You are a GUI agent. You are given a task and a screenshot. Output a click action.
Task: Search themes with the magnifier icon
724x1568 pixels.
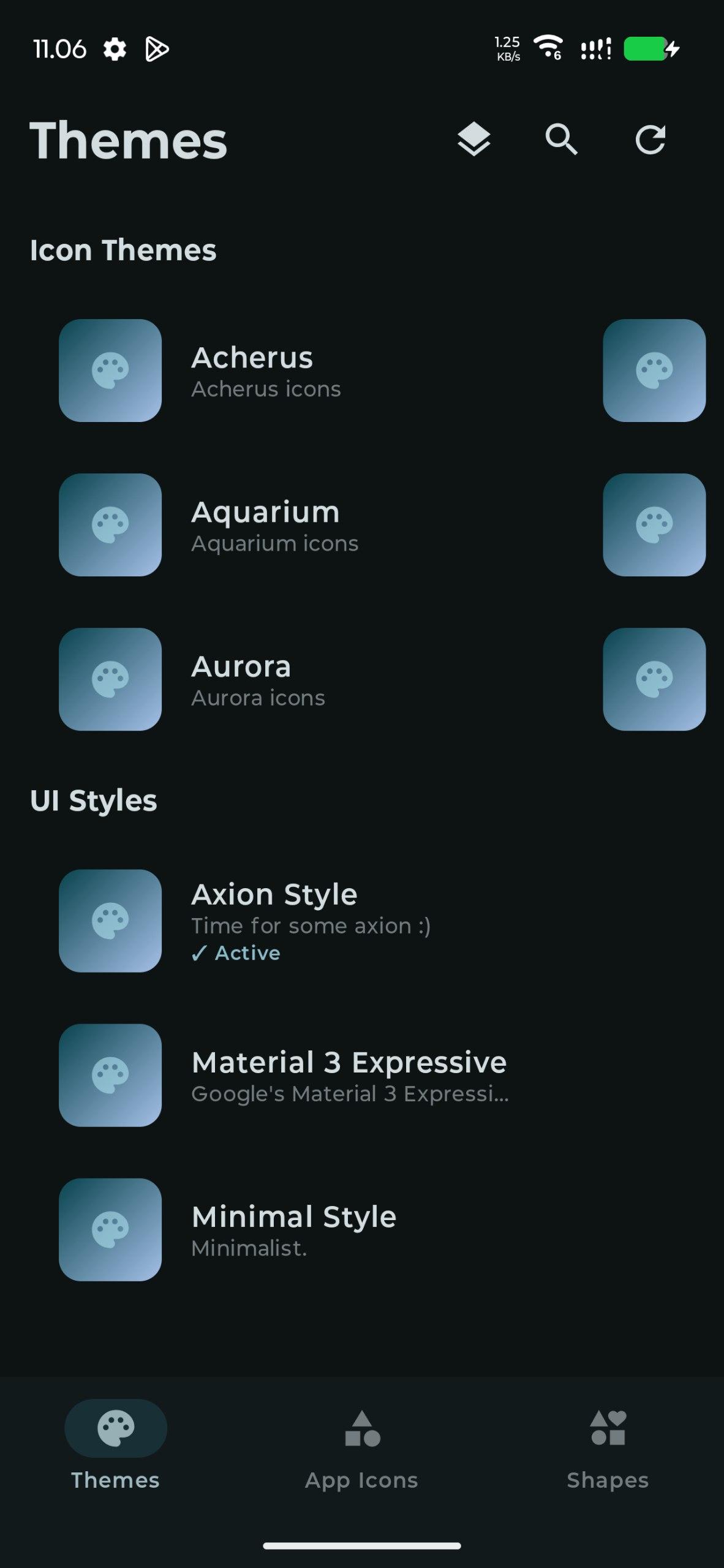(561, 140)
